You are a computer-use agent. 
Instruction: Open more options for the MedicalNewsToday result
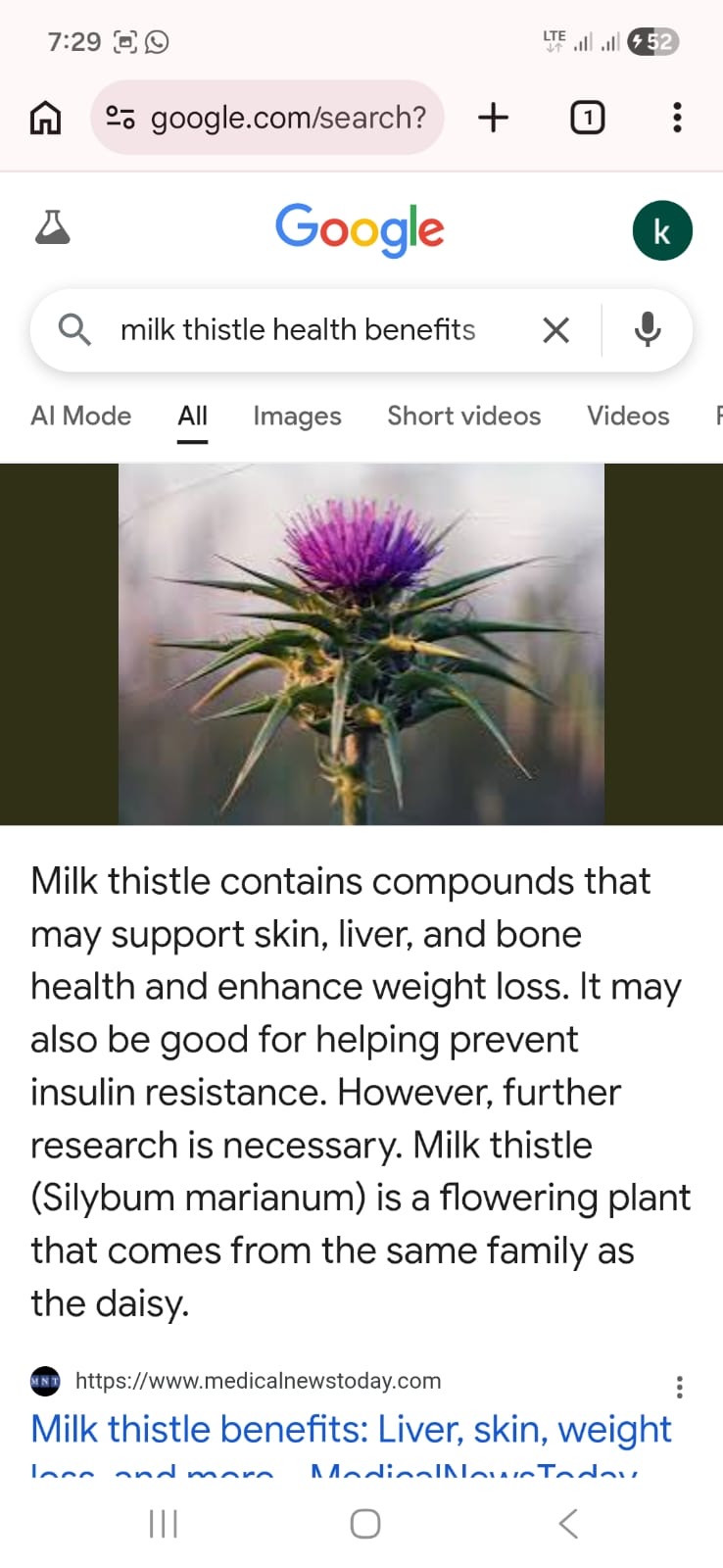[680, 1386]
